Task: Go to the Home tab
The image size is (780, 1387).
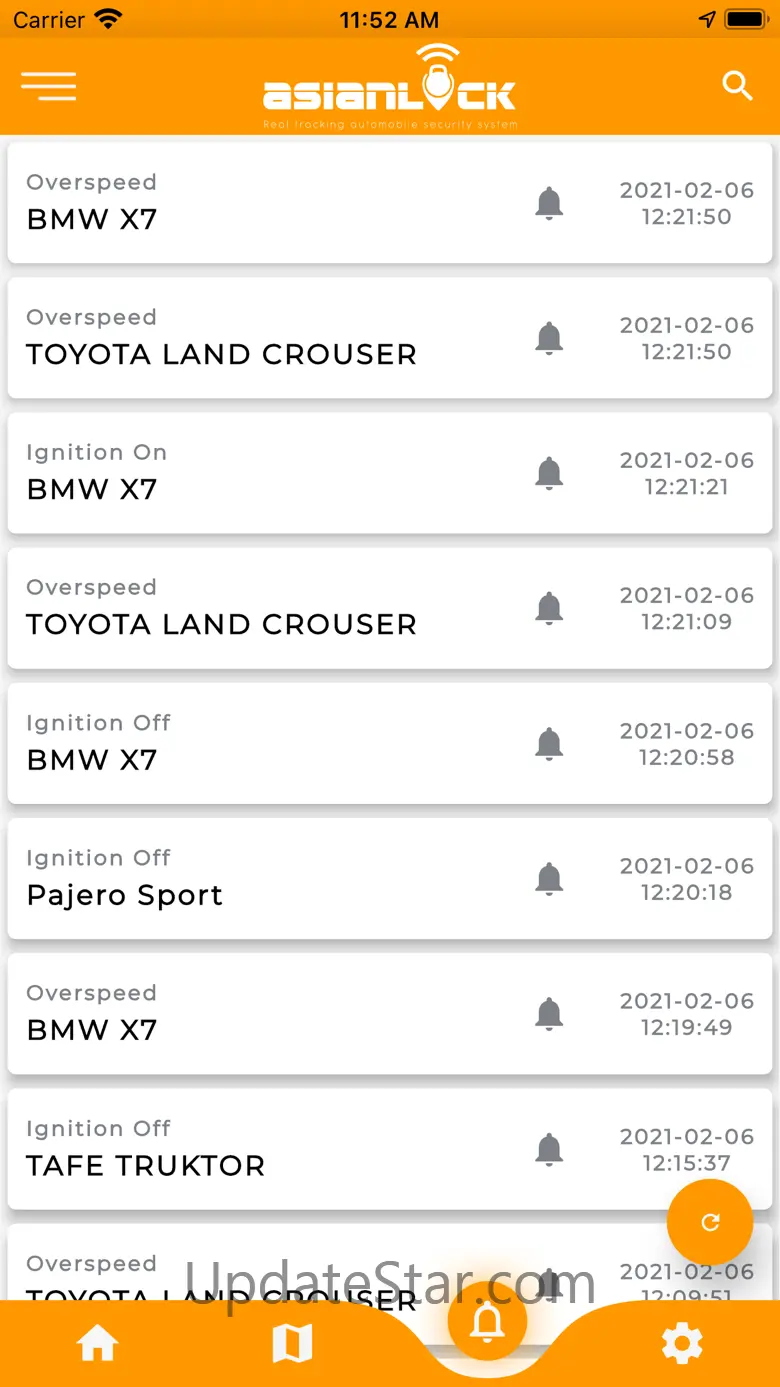Action: tap(98, 1344)
